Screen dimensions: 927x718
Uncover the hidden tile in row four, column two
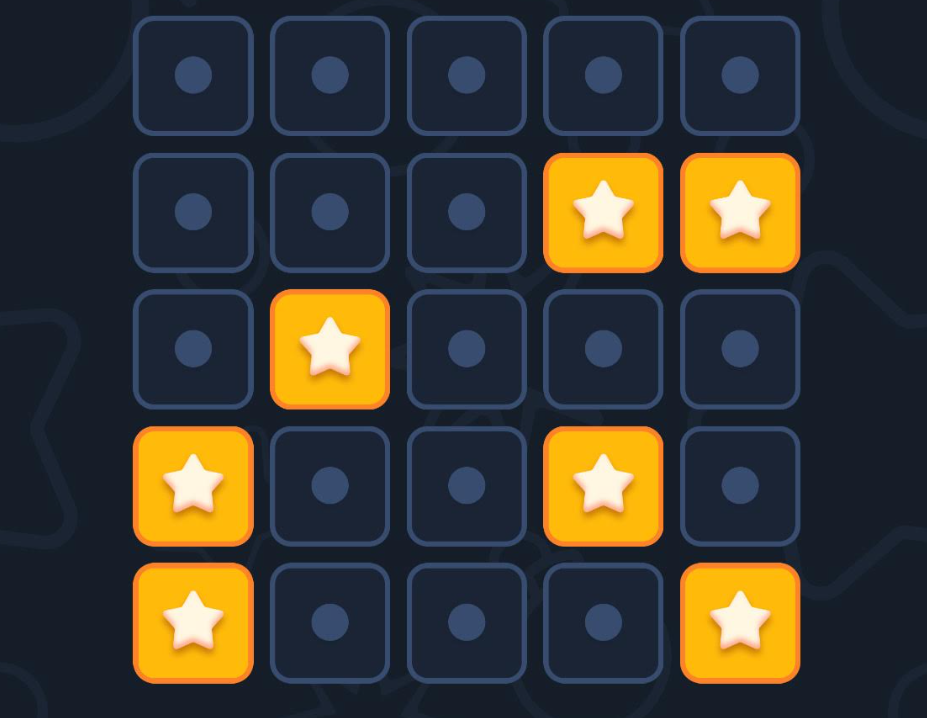click(330, 486)
